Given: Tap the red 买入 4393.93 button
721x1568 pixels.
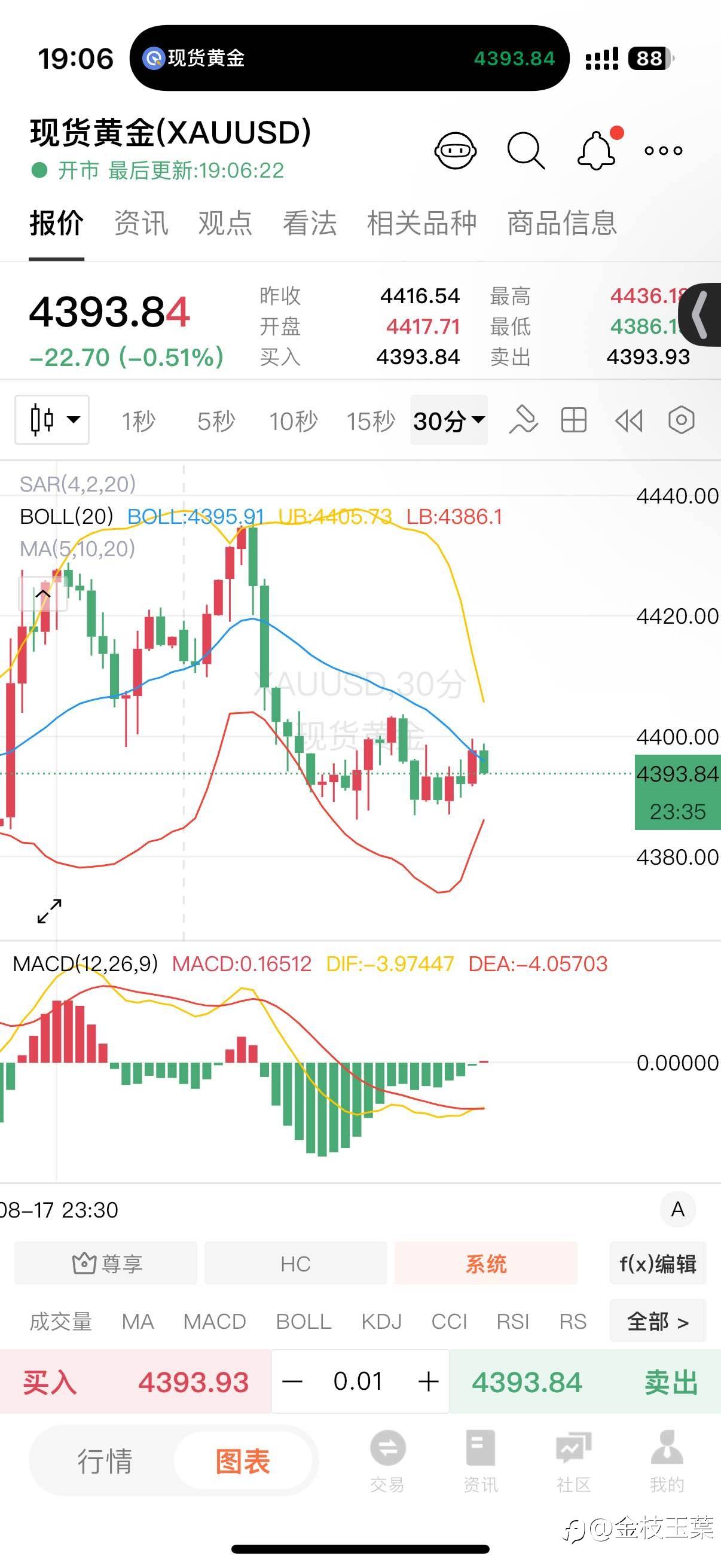Looking at the screenshot, I should click(x=136, y=1382).
